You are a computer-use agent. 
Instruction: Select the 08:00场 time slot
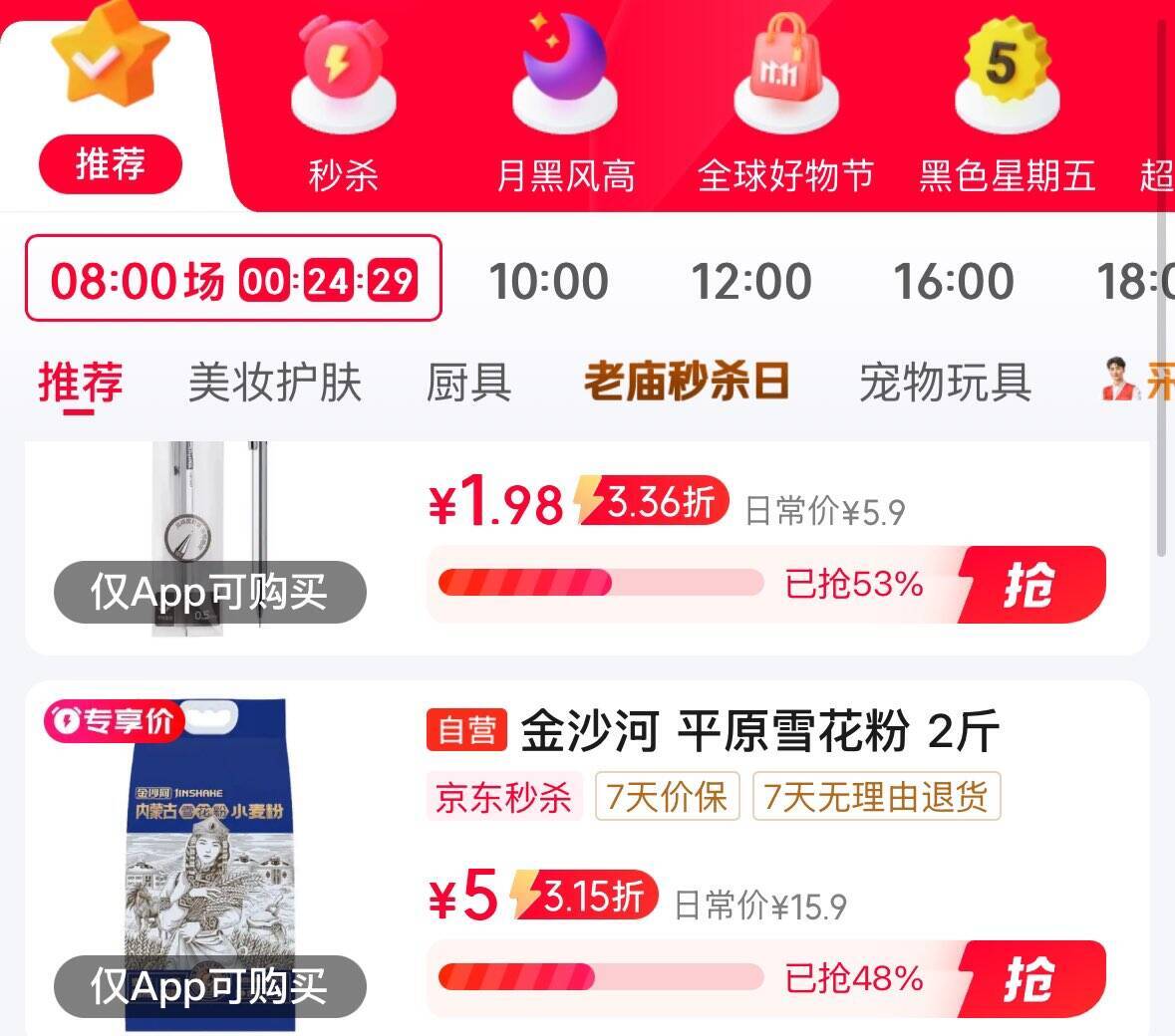coord(233,280)
